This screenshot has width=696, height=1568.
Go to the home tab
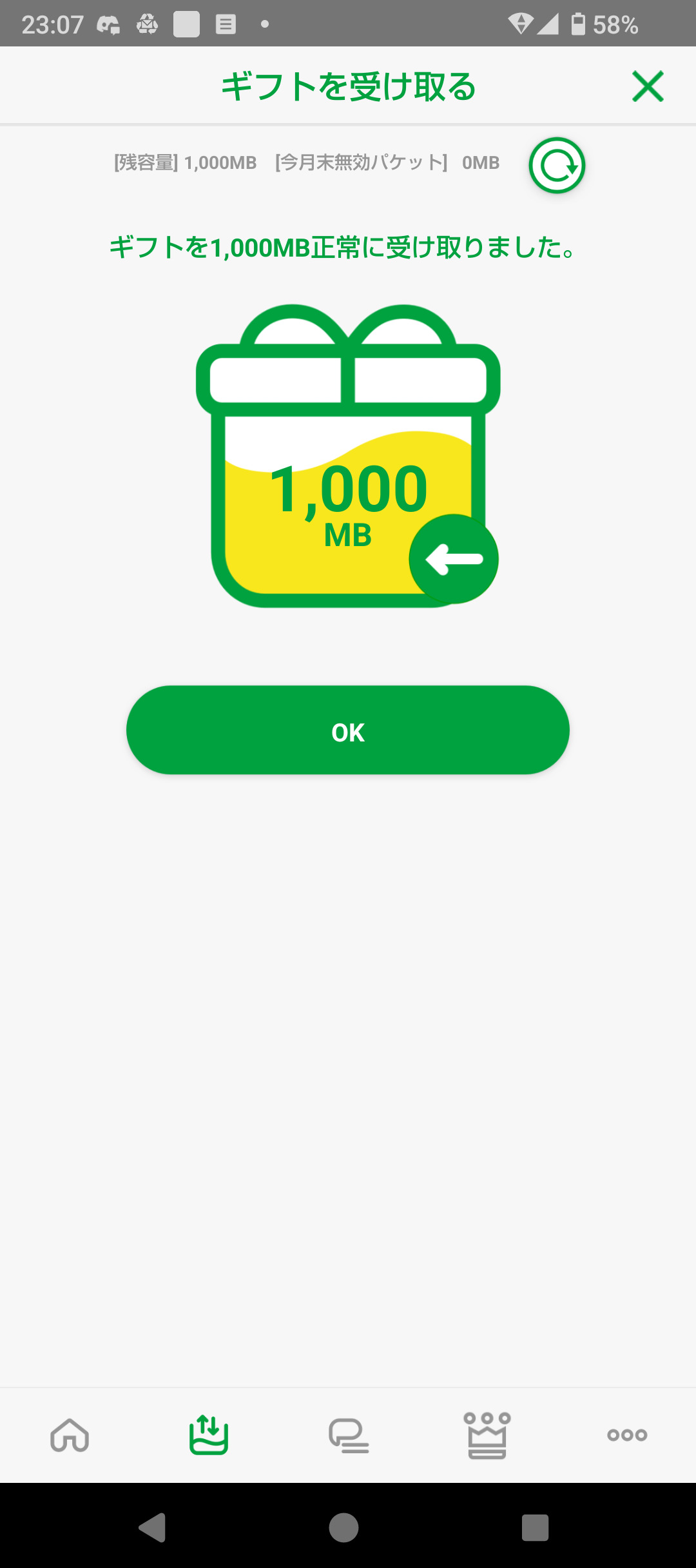pyautogui.click(x=70, y=1435)
